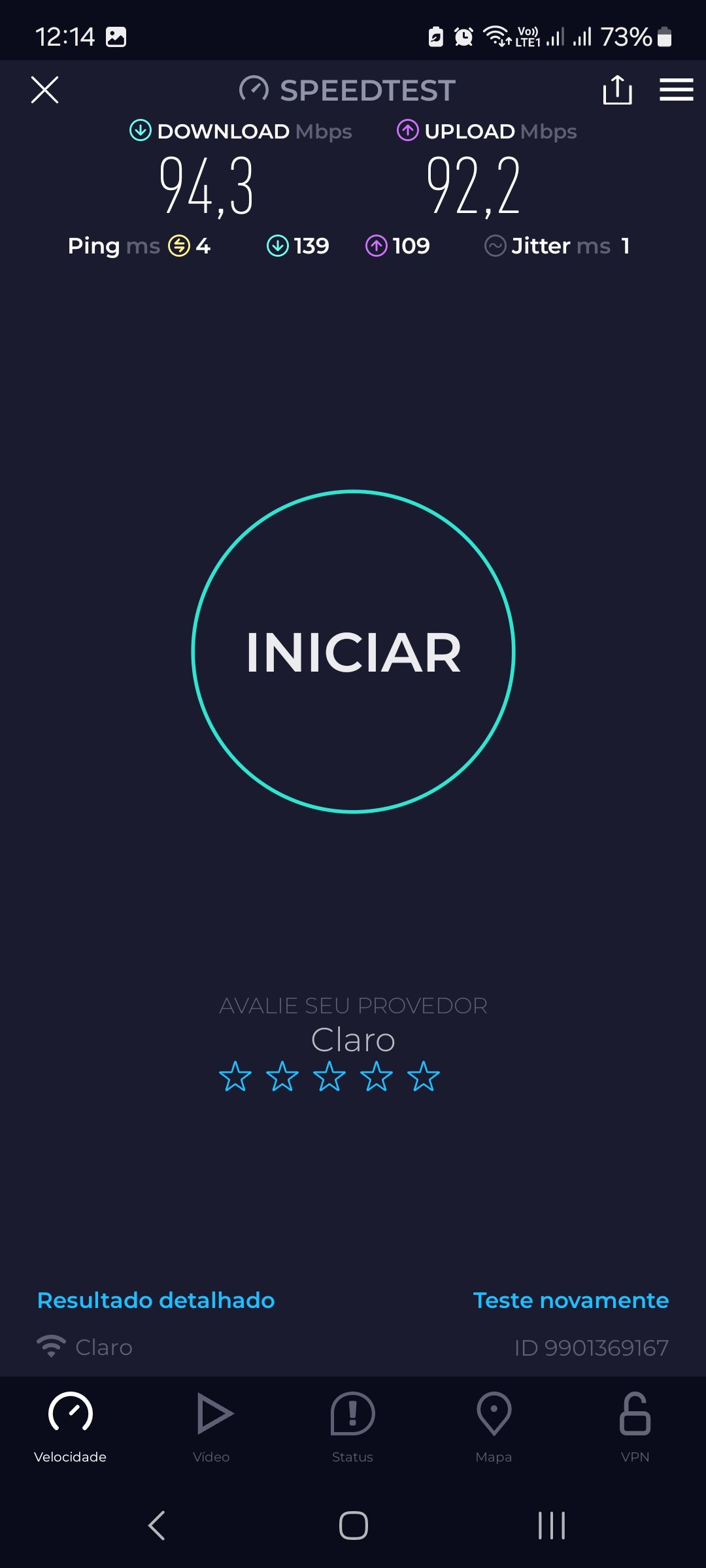Give Claro a three-star rating
Image resolution: width=706 pixels, height=1568 pixels.
point(329,1077)
